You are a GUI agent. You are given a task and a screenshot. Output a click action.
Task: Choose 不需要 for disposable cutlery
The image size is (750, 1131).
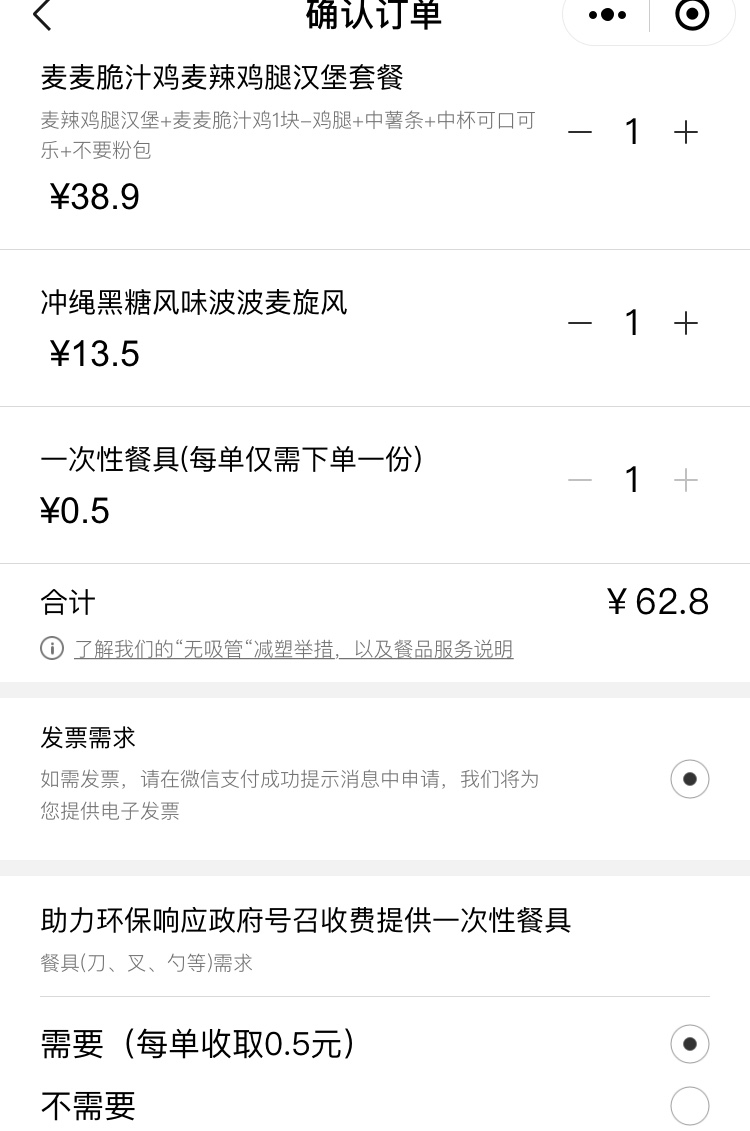[690, 1106]
